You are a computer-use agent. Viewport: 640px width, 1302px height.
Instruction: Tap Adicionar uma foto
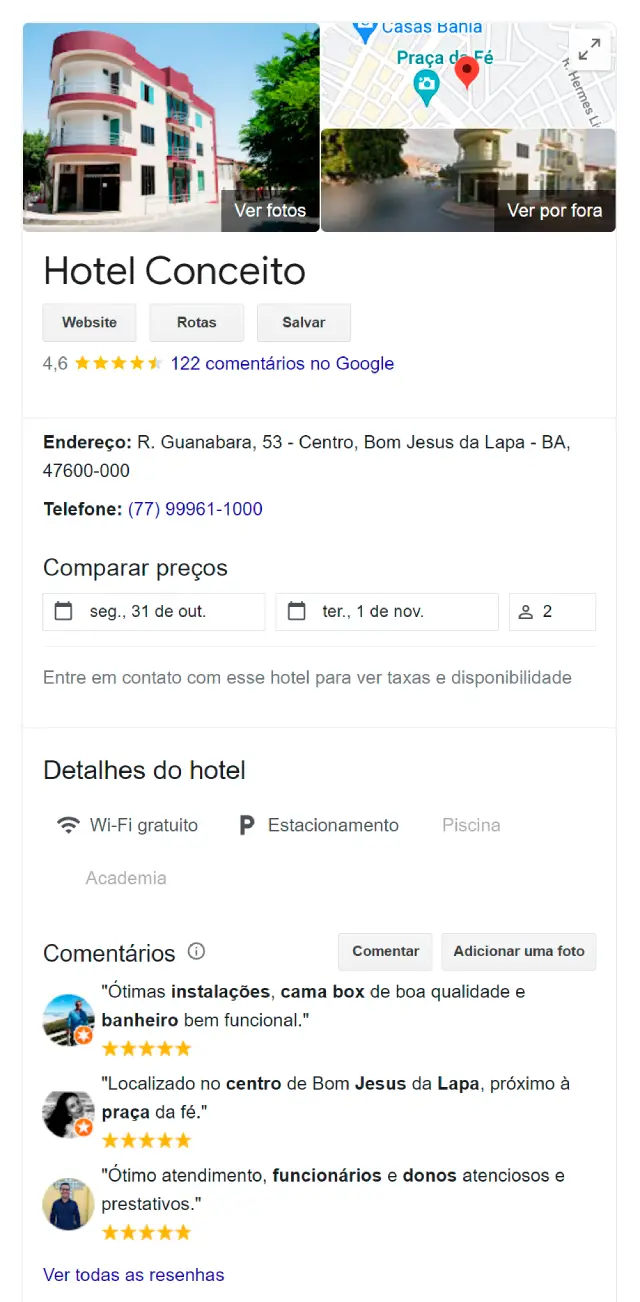[519, 952]
